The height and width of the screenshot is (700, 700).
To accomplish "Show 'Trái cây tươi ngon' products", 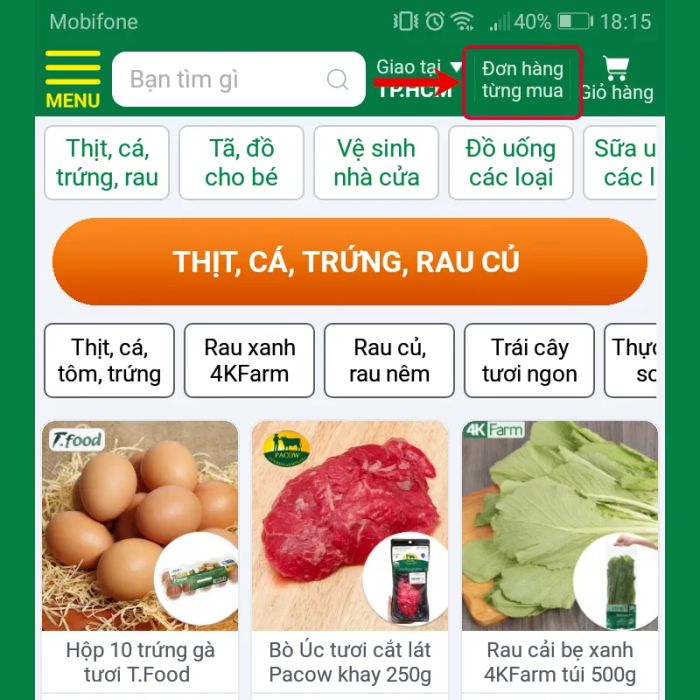I will point(529,361).
